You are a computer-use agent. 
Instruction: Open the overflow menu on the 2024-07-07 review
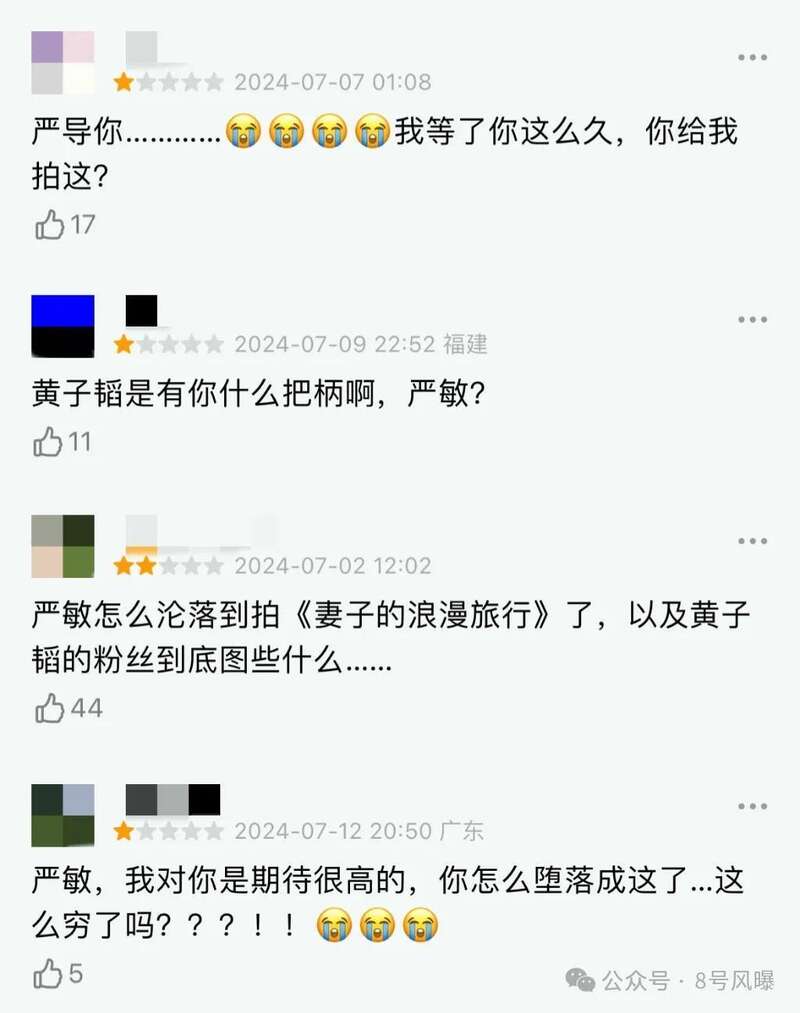pos(752,58)
